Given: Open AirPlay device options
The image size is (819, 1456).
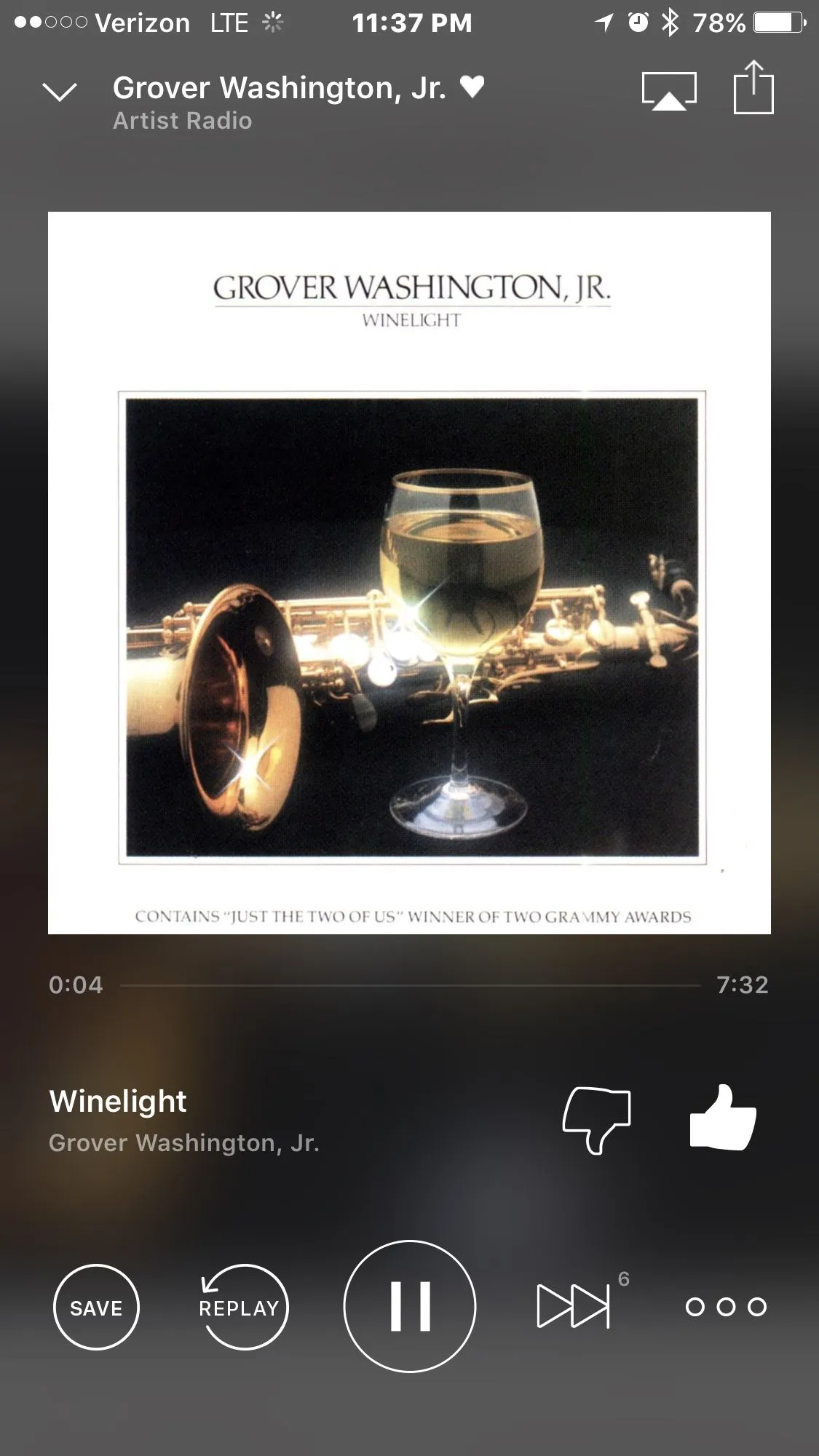Looking at the screenshot, I should pos(669,91).
